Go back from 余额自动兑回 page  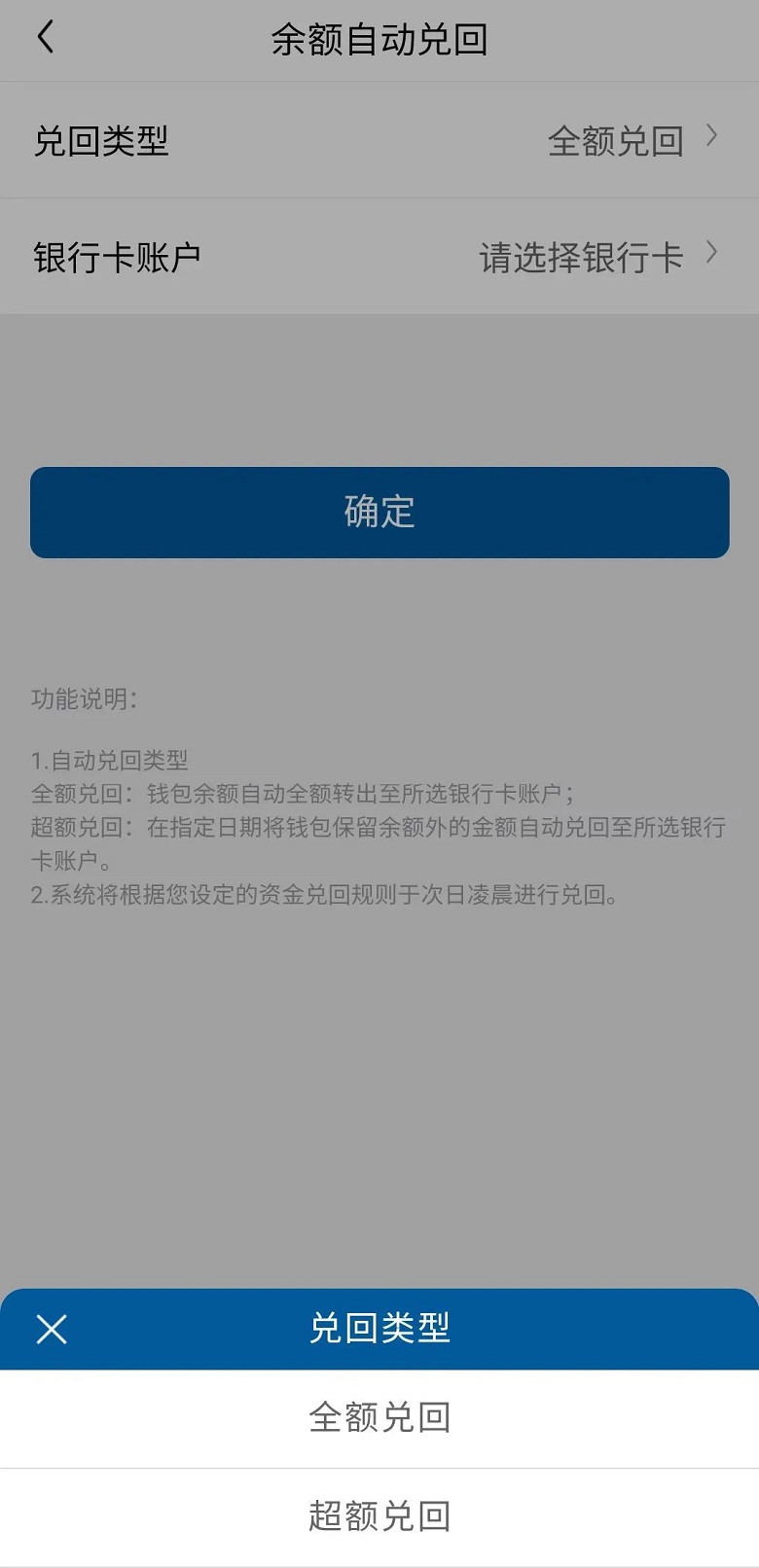coord(46,39)
